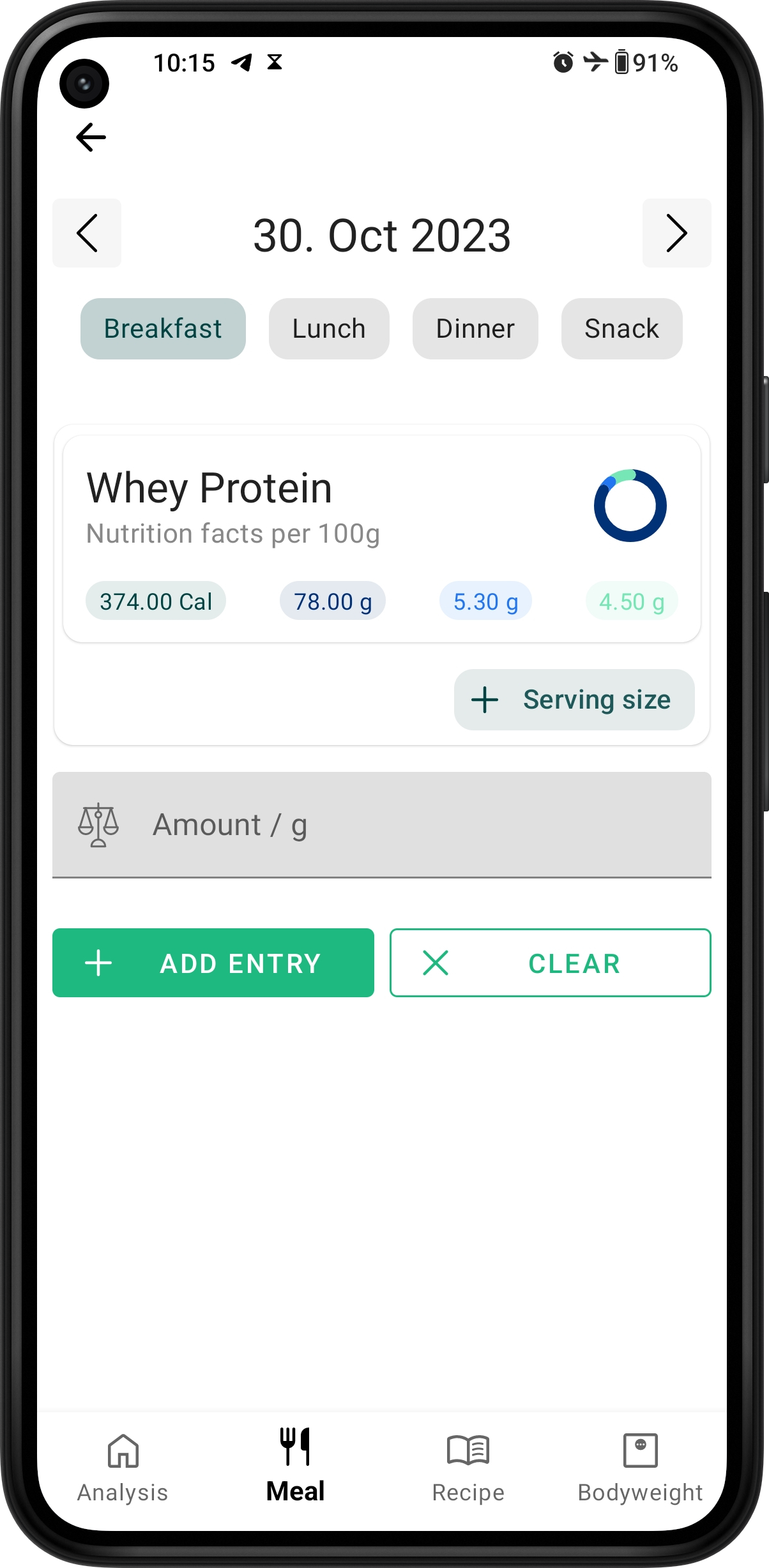Viewport: 769px width, 1568px height.
Task: Go back using the top arrow
Action: [x=91, y=137]
